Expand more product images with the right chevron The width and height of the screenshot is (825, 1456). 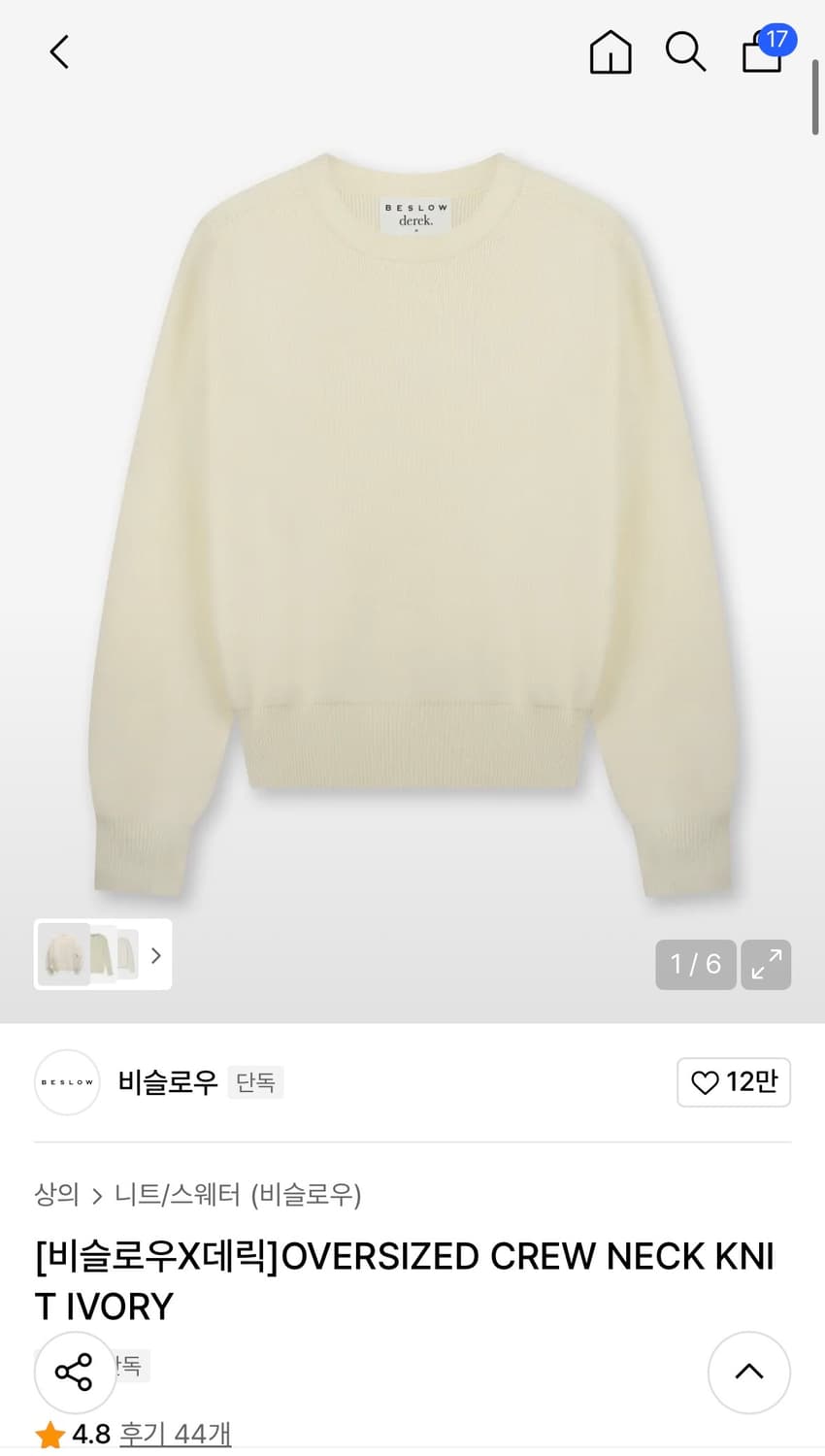[x=155, y=955]
